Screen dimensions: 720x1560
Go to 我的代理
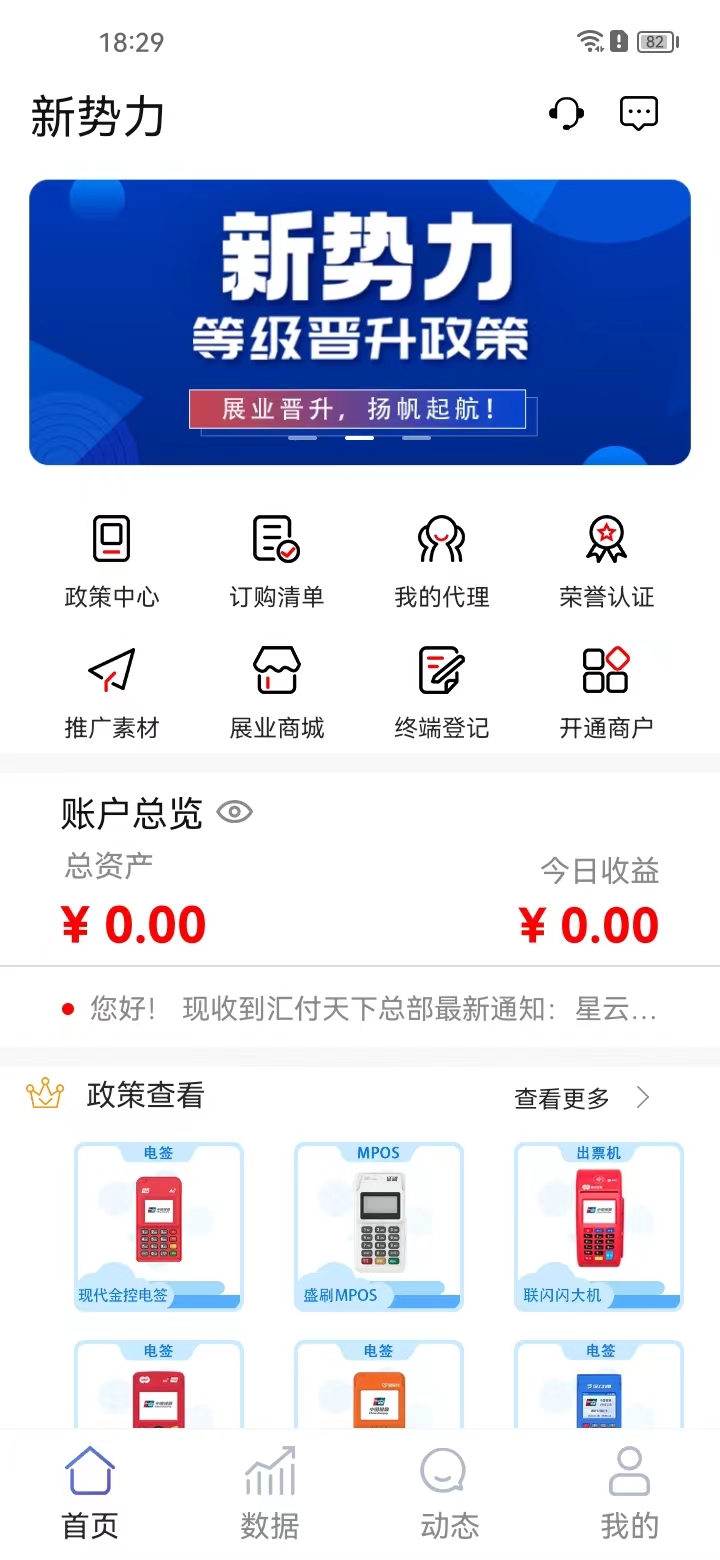pos(442,560)
